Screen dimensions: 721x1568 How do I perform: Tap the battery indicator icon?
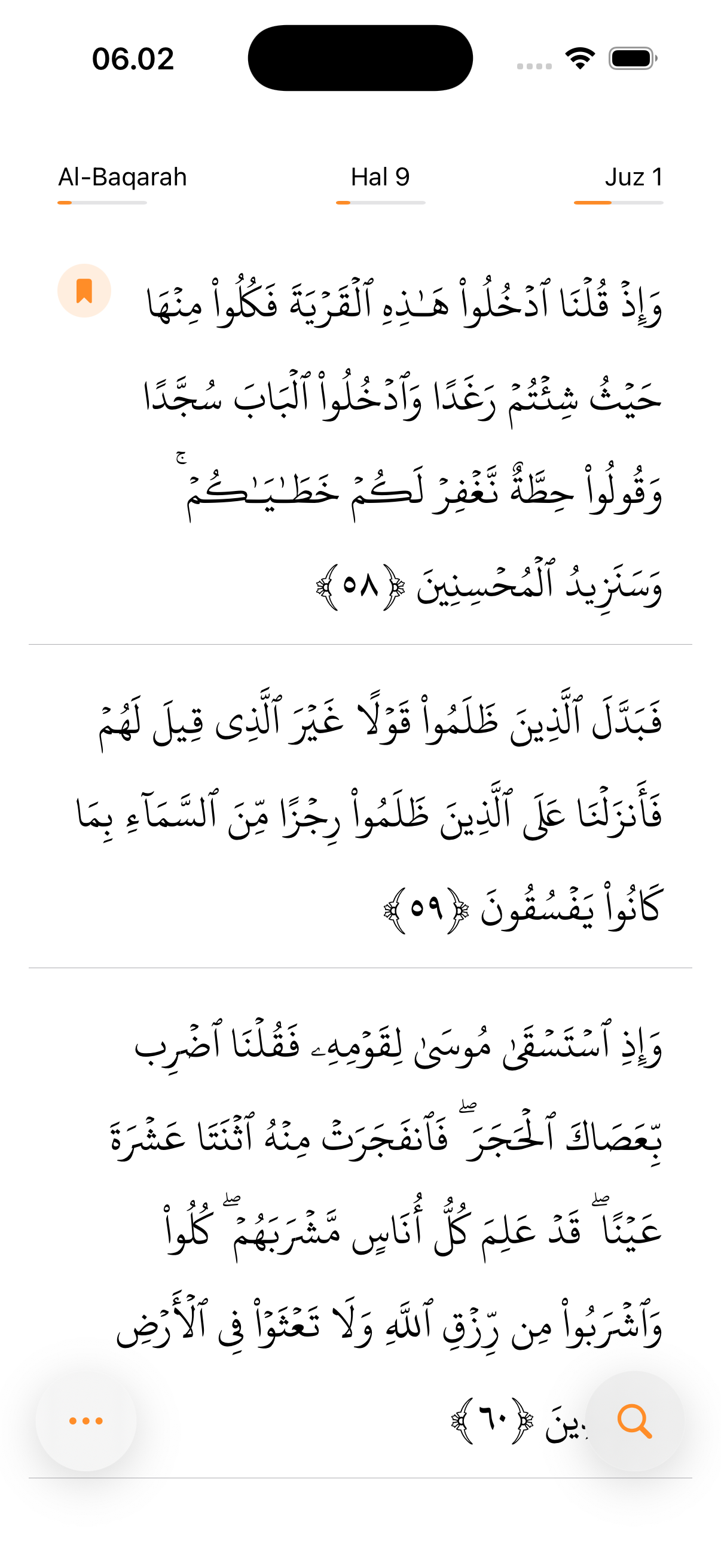631,58
